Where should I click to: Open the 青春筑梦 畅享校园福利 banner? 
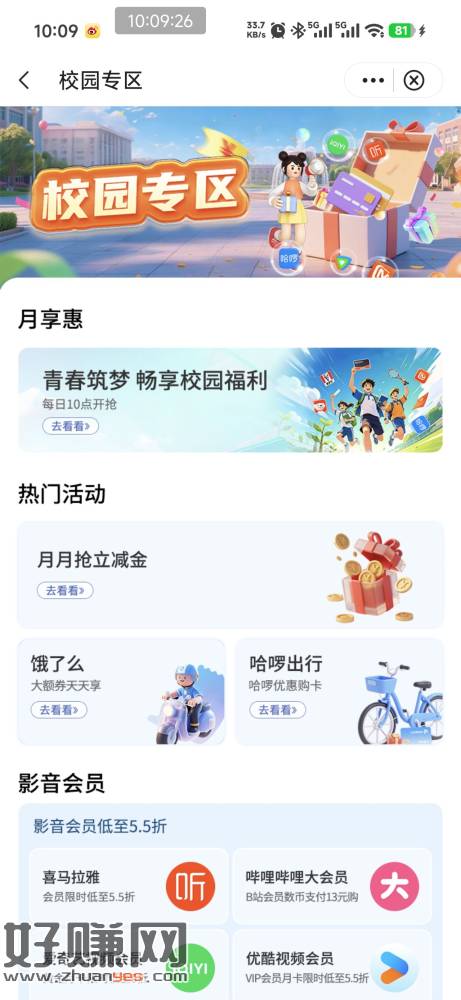point(230,400)
